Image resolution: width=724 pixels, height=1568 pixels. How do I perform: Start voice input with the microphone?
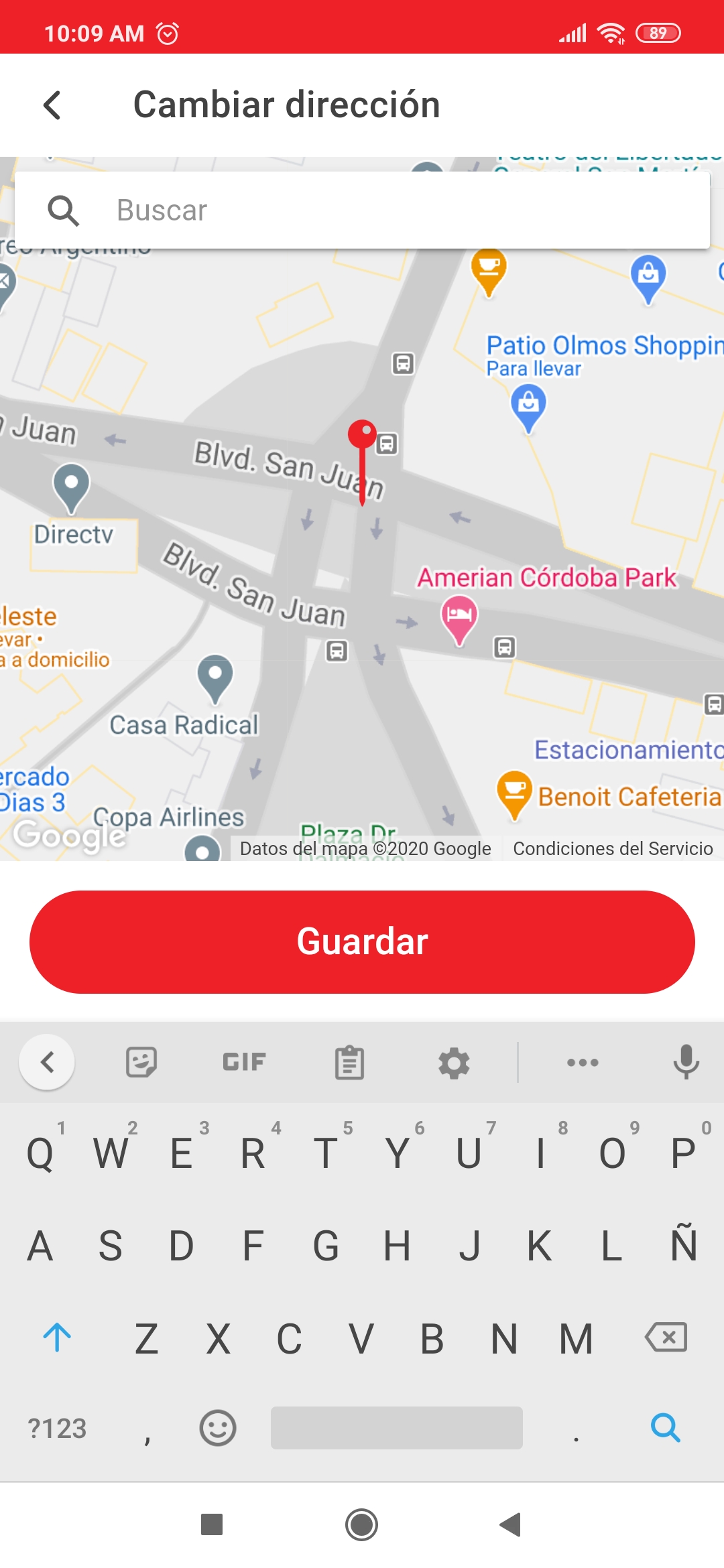pyautogui.click(x=686, y=1062)
